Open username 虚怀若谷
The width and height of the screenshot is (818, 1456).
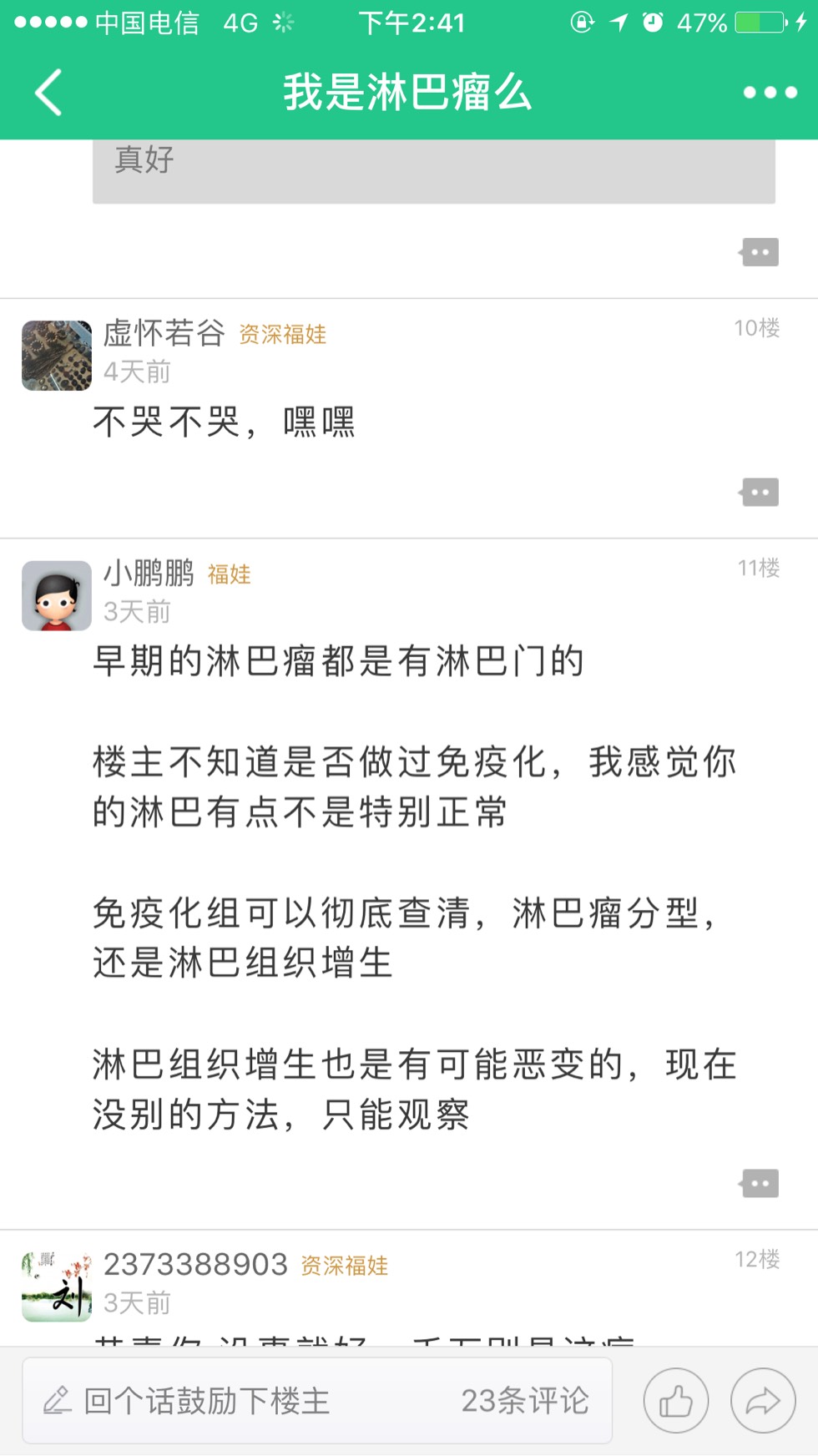[x=164, y=333]
